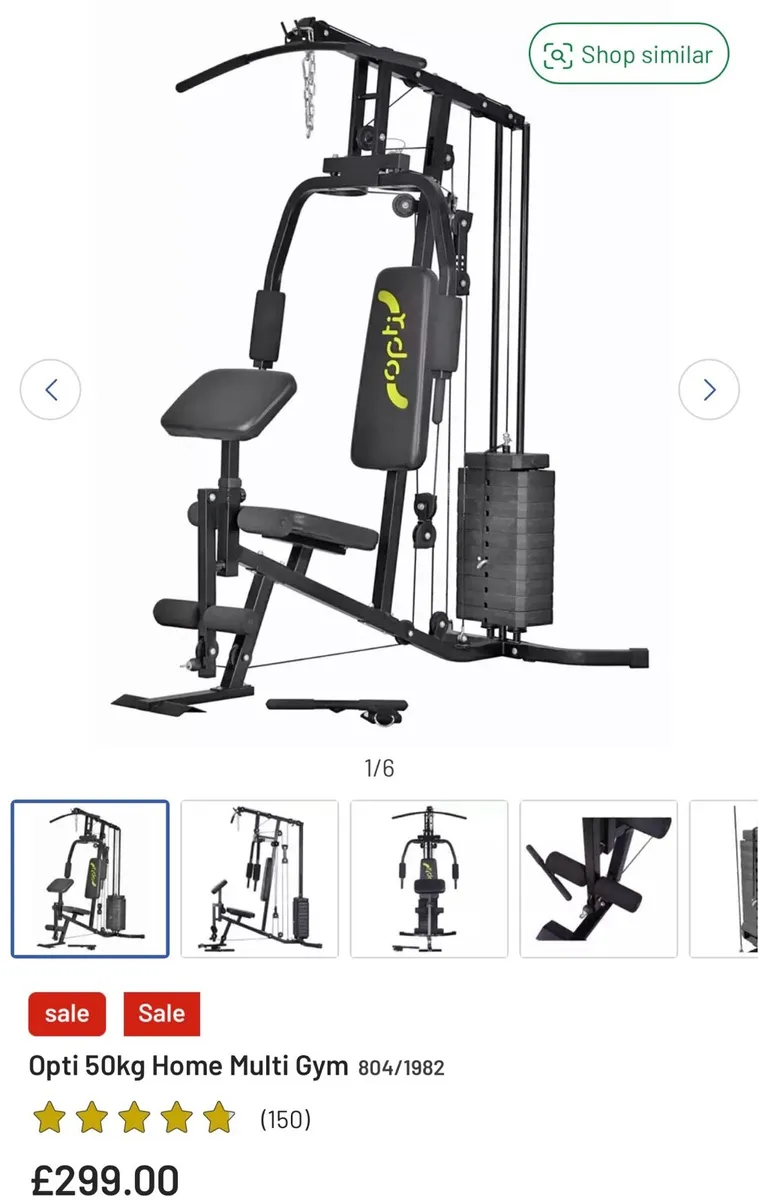Screen dimensions: 759x1200
Task: Open the second thumbnail showing the bench attachment
Action: (x=259, y=877)
